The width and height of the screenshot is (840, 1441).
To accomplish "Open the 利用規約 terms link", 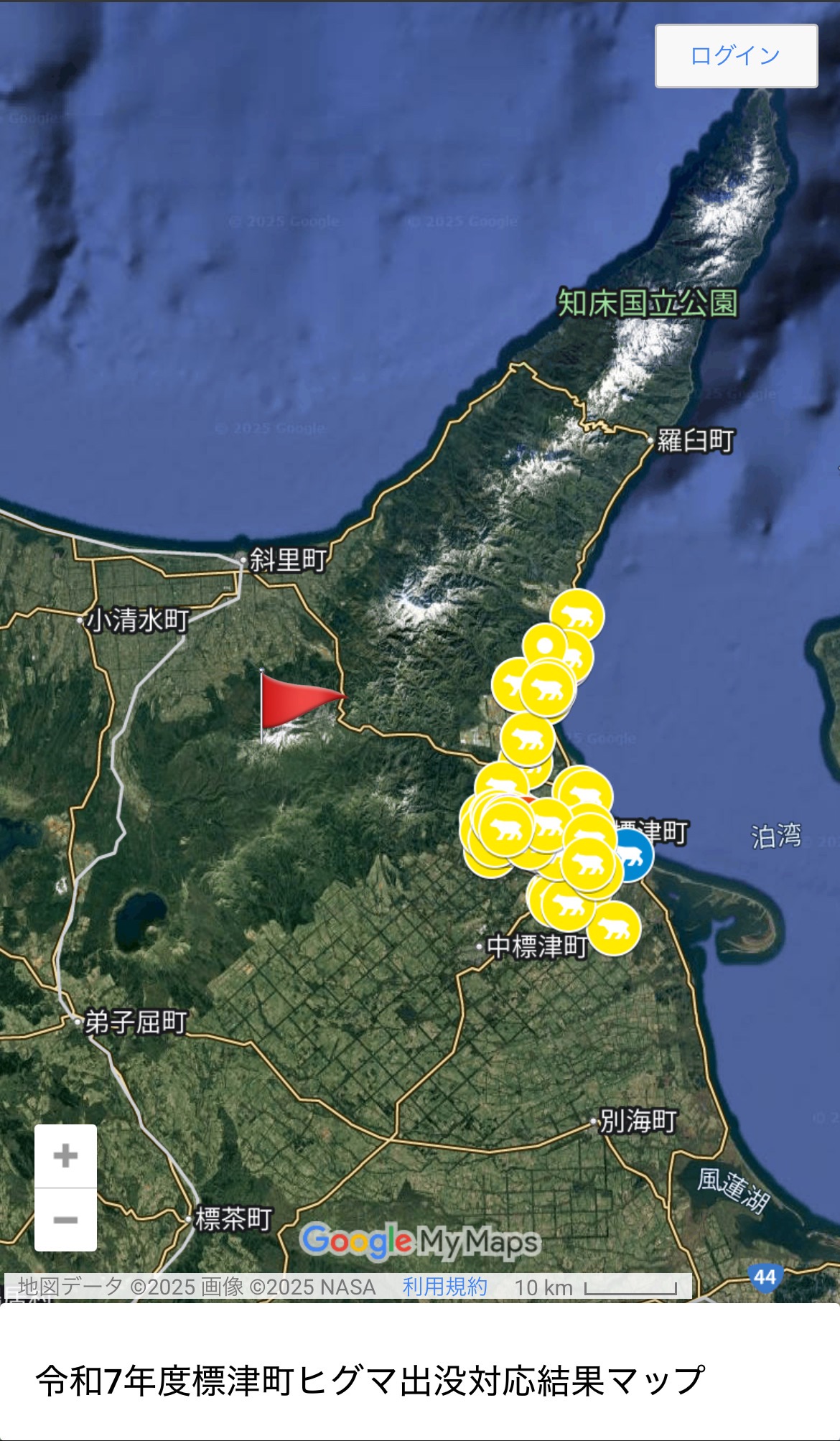I will point(444,1287).
